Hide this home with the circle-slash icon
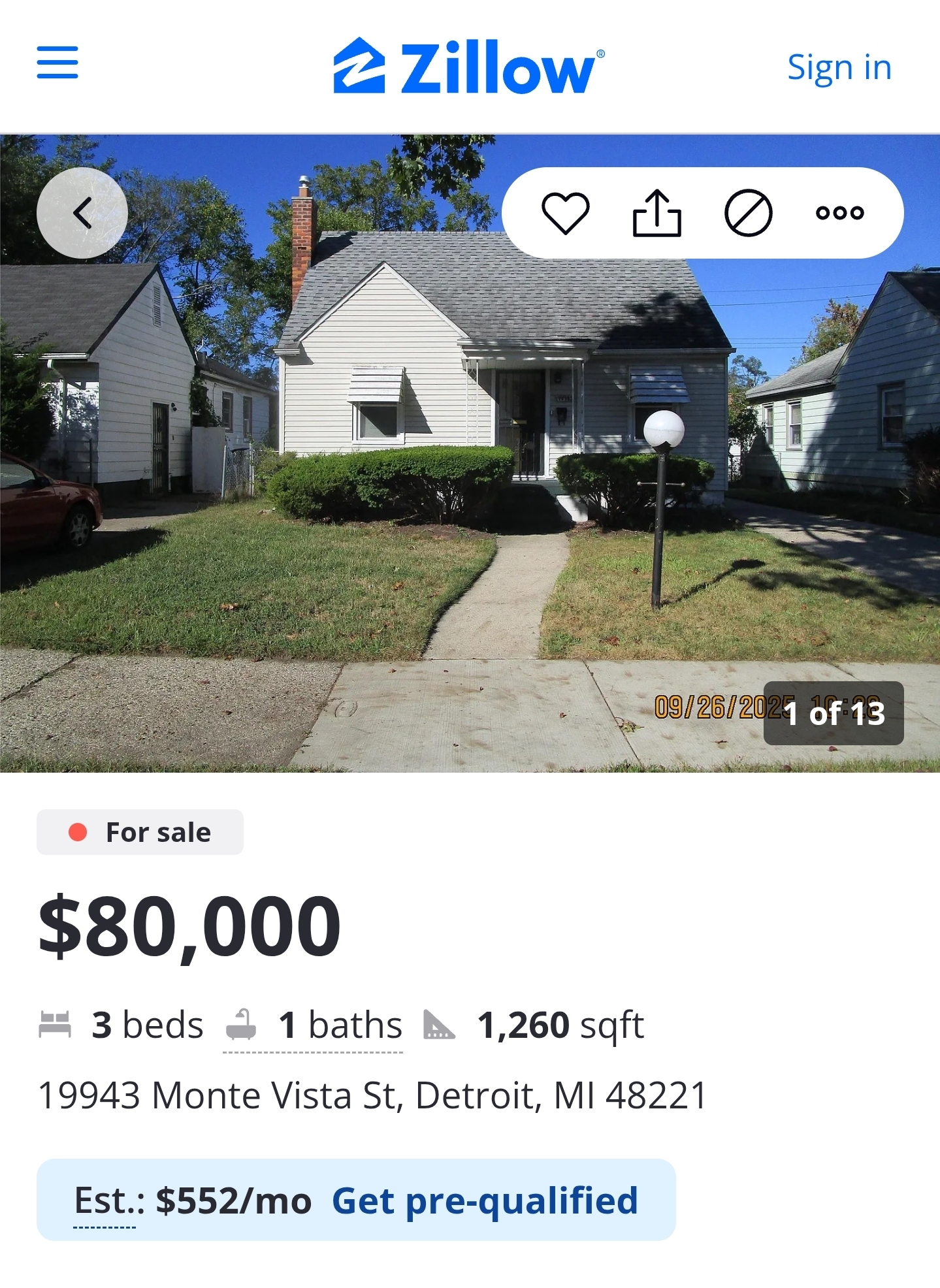Screen dimensions: 940x1288 pyautogui.click(x=749, y=213)
